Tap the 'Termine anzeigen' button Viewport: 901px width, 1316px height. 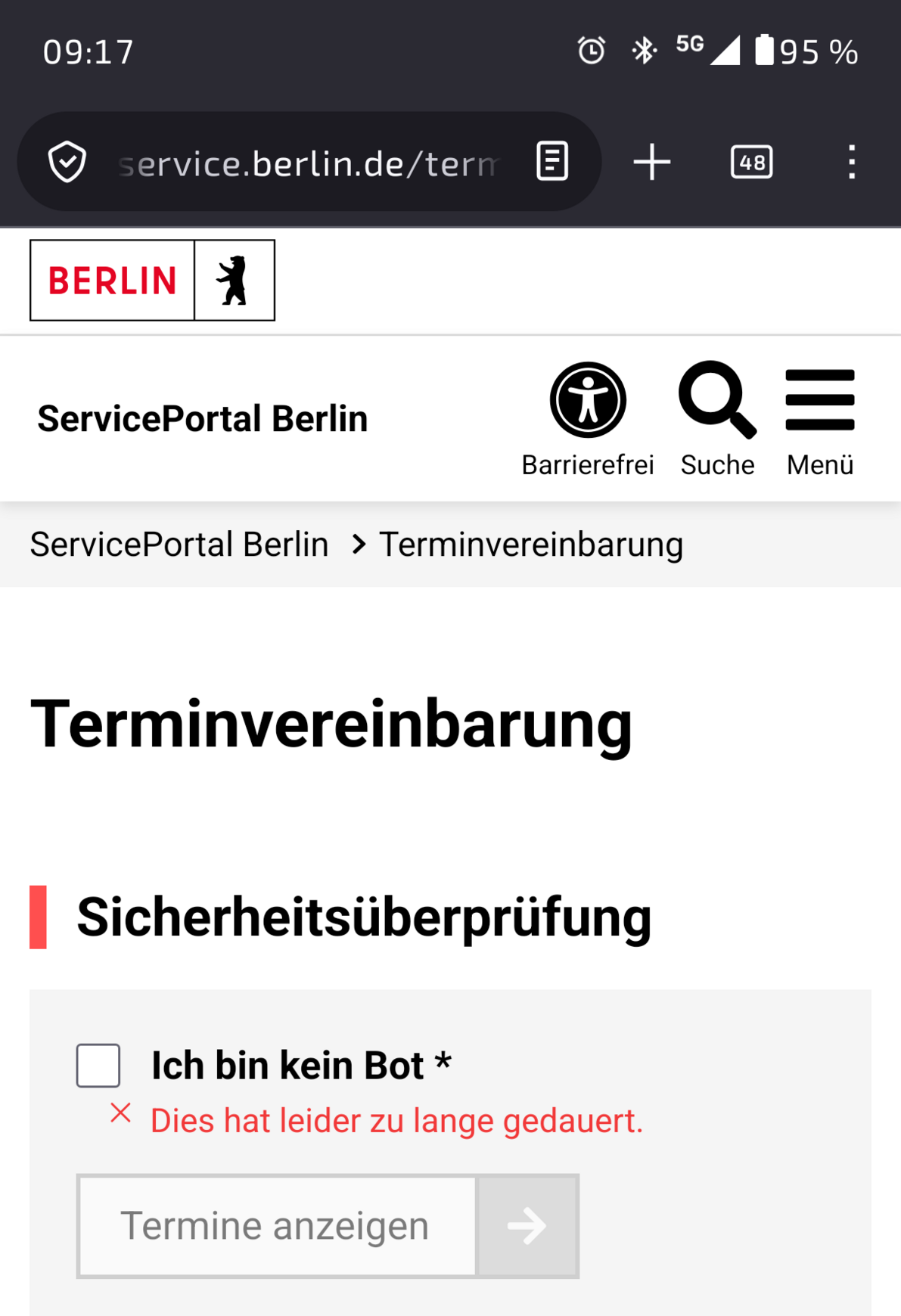tap(328, 1225)
